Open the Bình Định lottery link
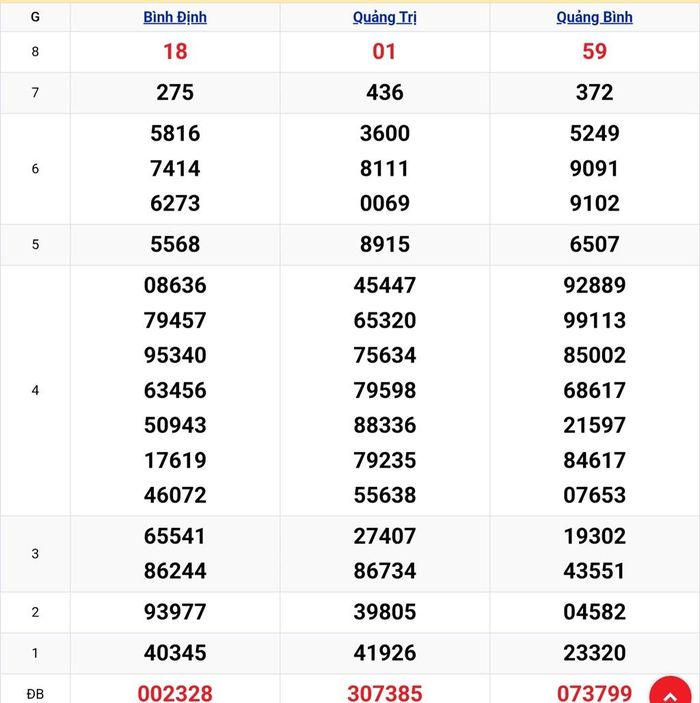Image resolution: width=700 pixels, height=703 pixels. pyautogui.click(x=175, y=17)
